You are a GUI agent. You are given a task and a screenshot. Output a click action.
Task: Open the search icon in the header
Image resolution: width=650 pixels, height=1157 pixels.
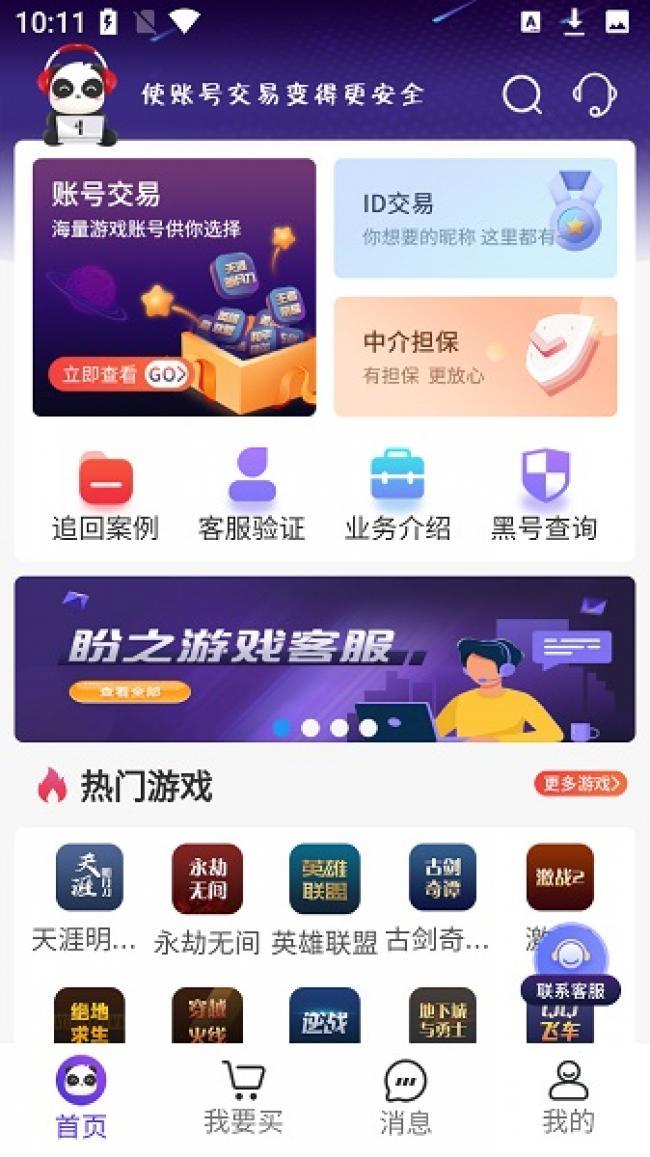coord(521,96)
